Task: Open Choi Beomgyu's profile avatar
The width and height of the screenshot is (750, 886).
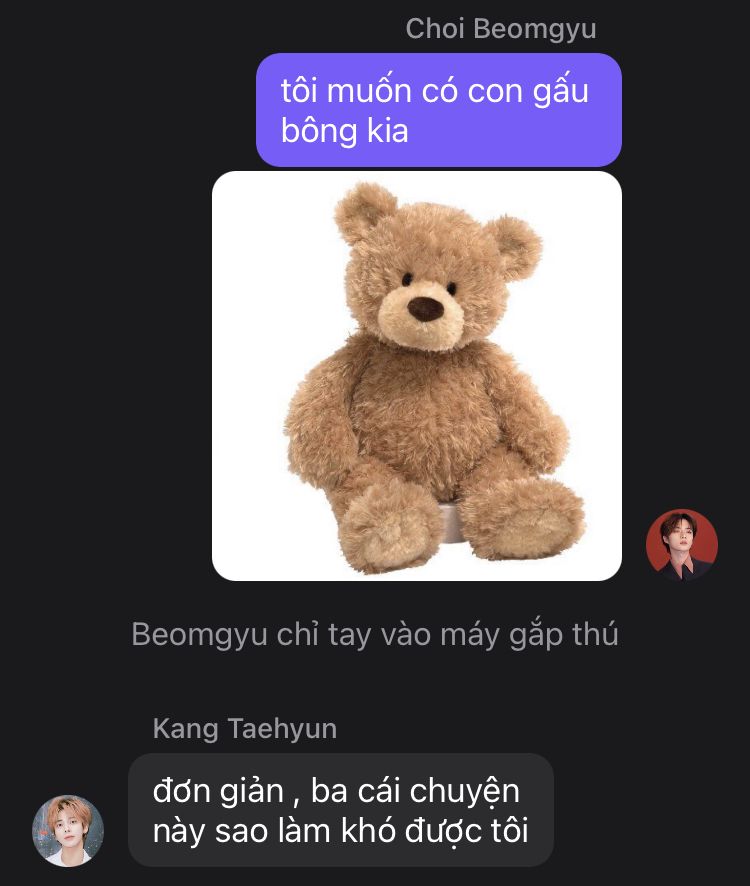Action: click(x=682, y=545)
